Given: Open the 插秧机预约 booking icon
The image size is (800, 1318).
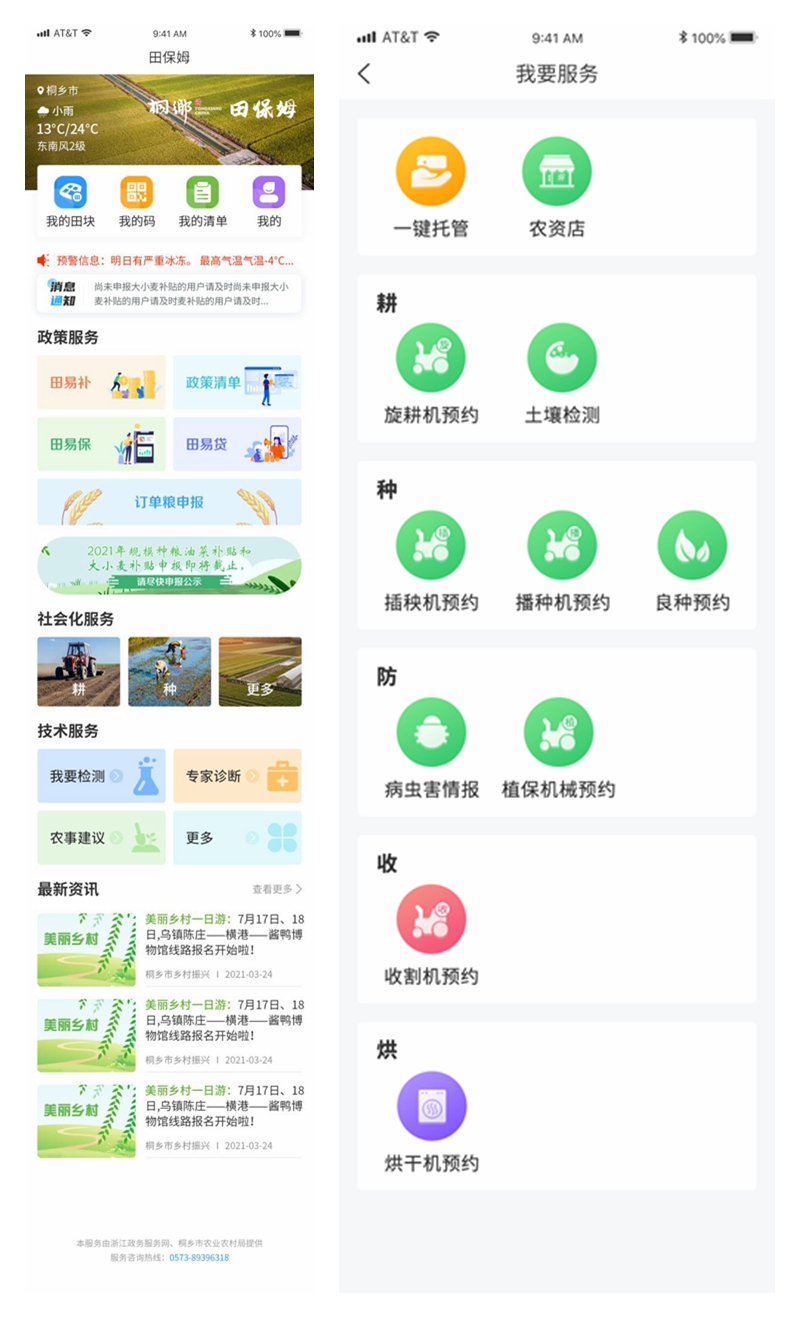Looking at the screenshot, I should pos(430,546).
